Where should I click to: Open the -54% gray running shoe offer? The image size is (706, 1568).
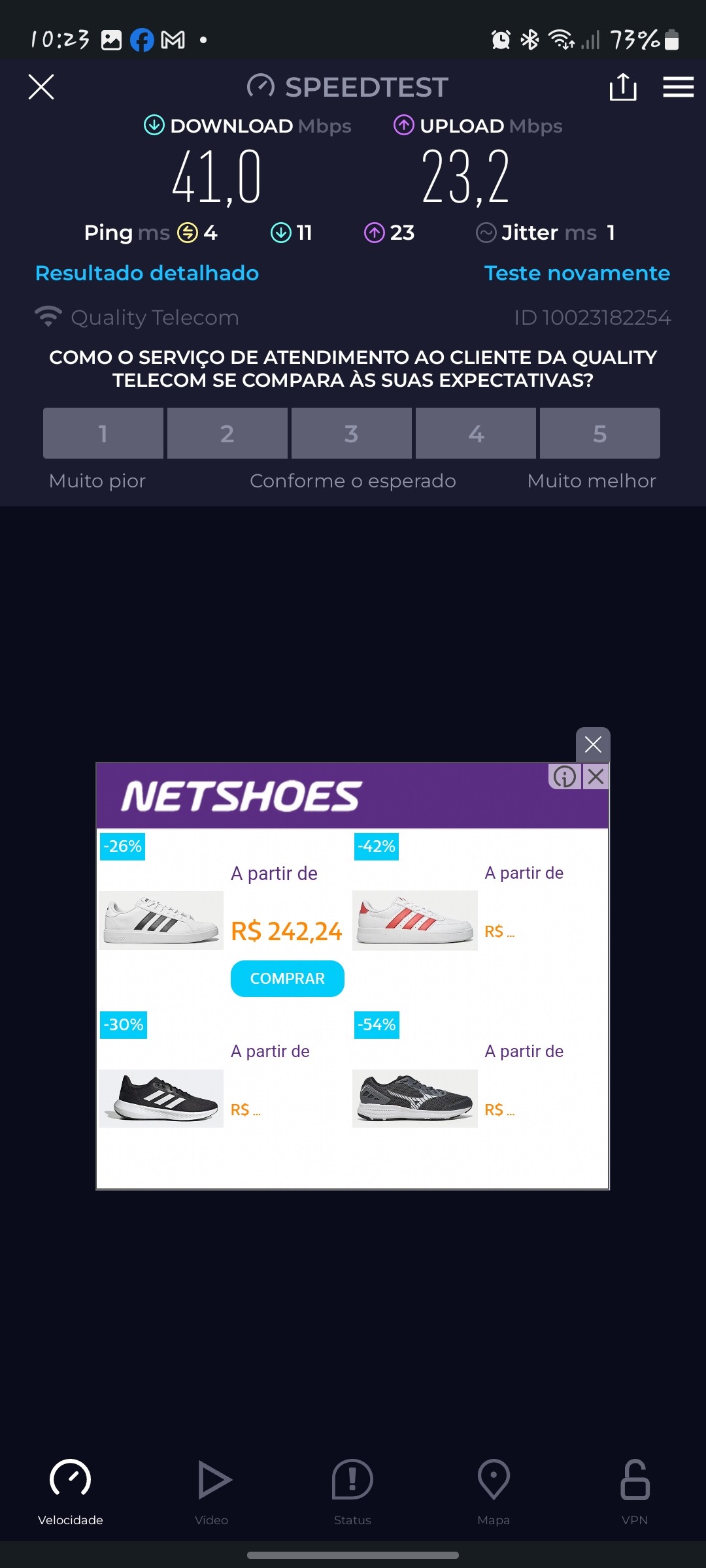tap(414, 1098)
